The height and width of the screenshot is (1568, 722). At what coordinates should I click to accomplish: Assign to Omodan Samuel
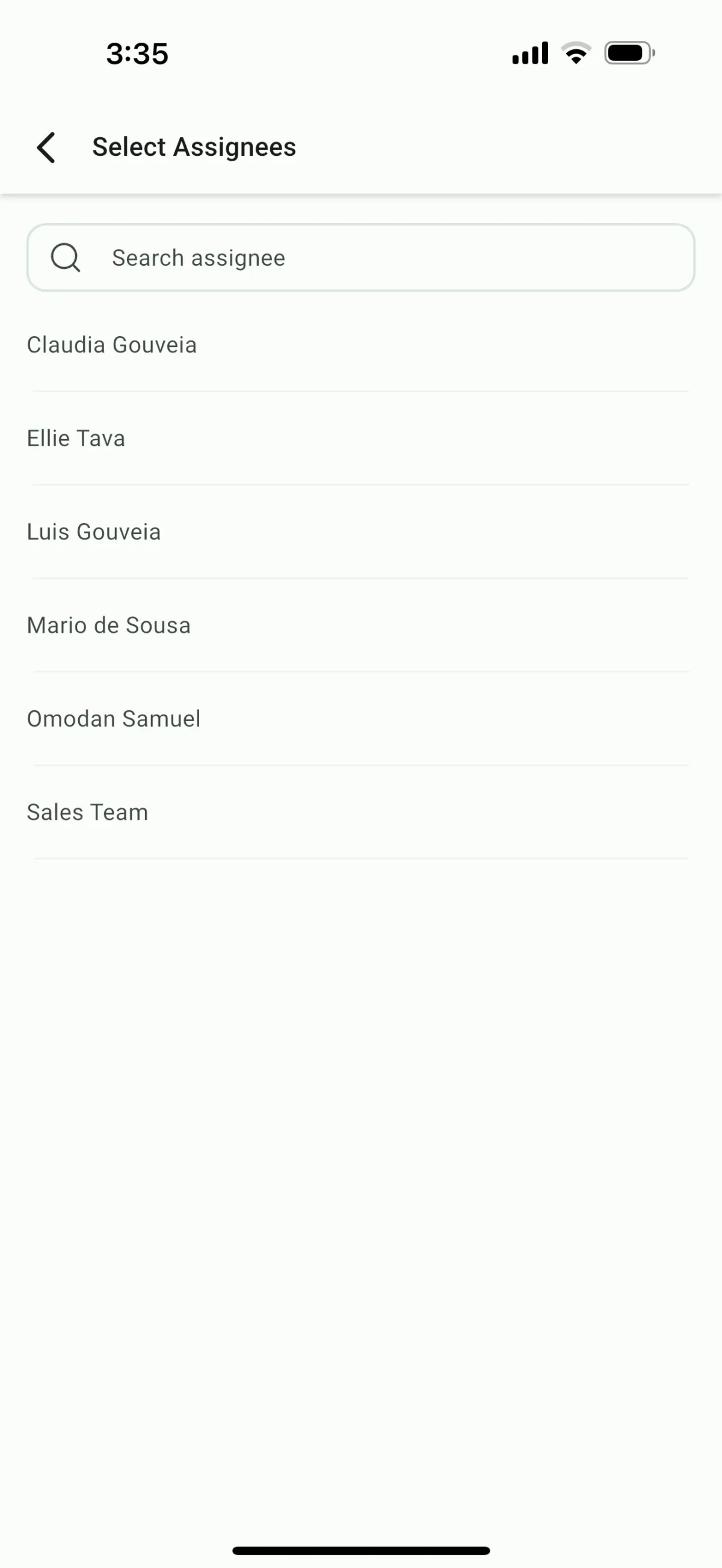coord(114,719)
